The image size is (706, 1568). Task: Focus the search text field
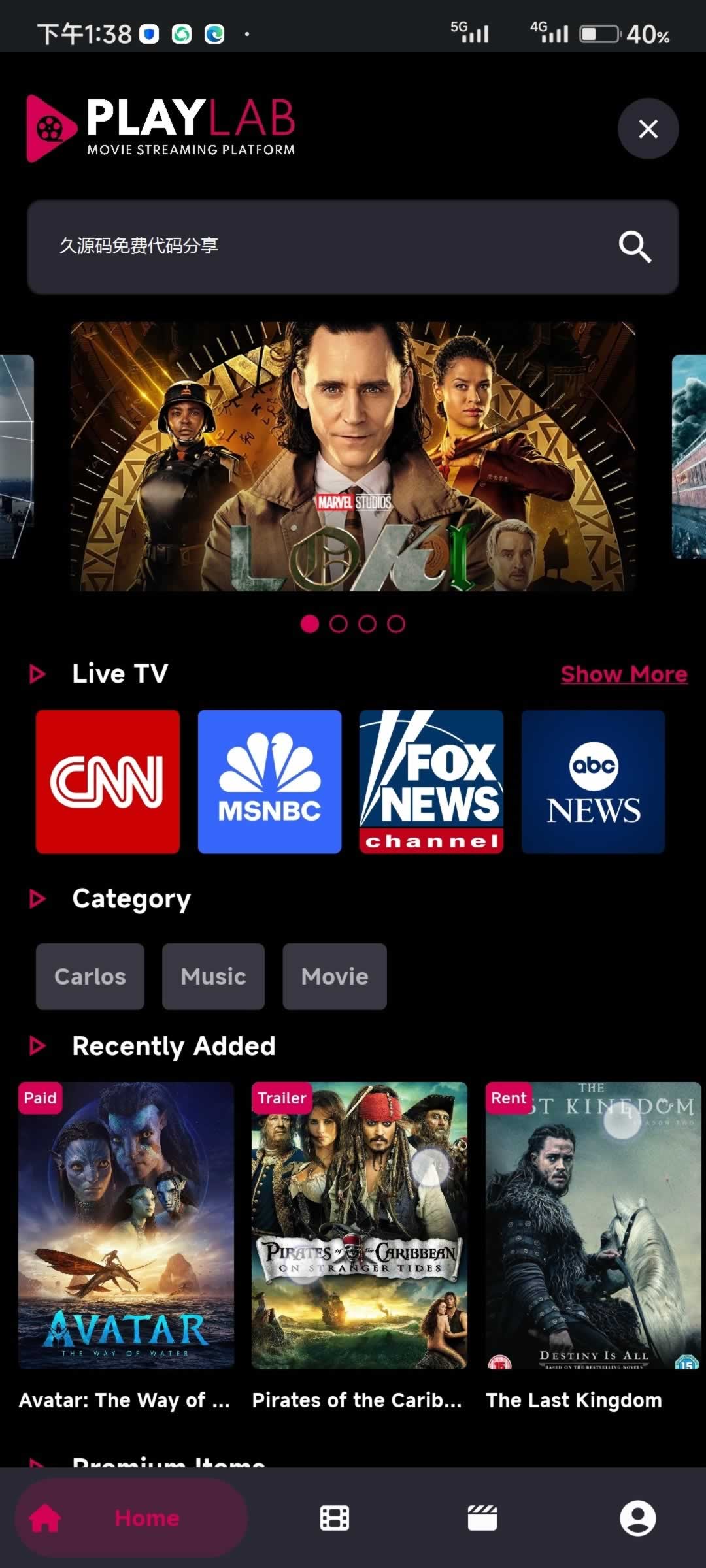314,246
